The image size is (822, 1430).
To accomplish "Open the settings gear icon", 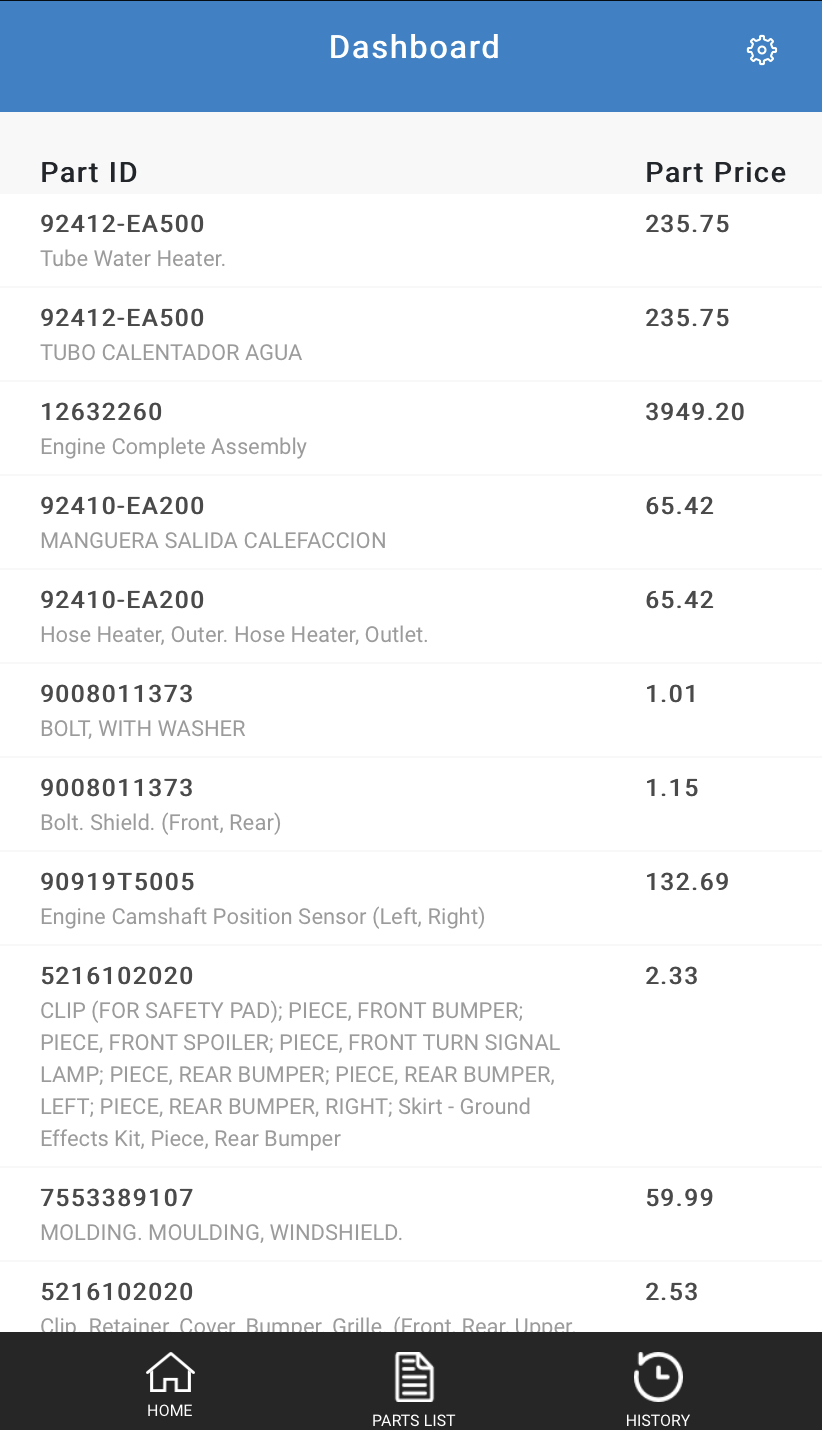I will coord(762,50).
